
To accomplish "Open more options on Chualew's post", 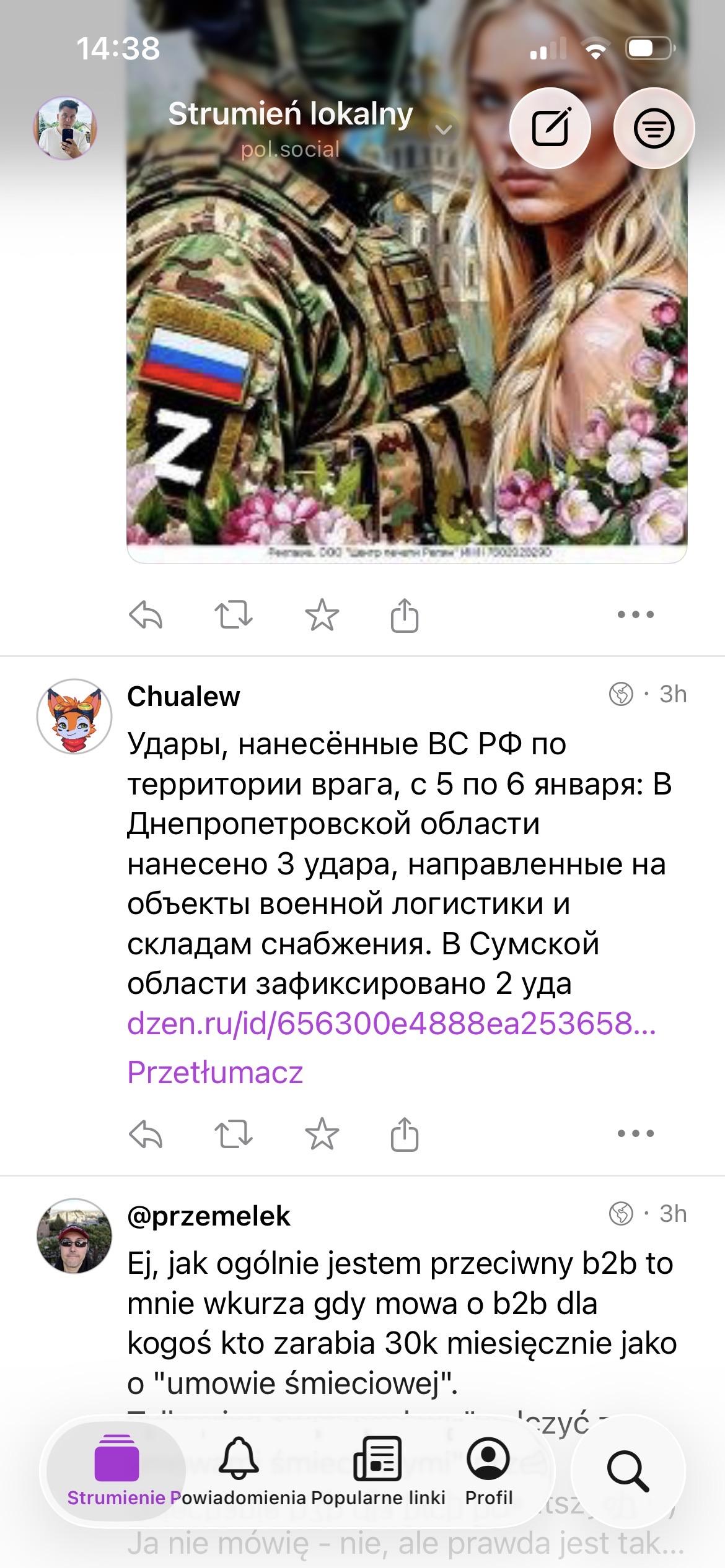I will point(636,1134).
